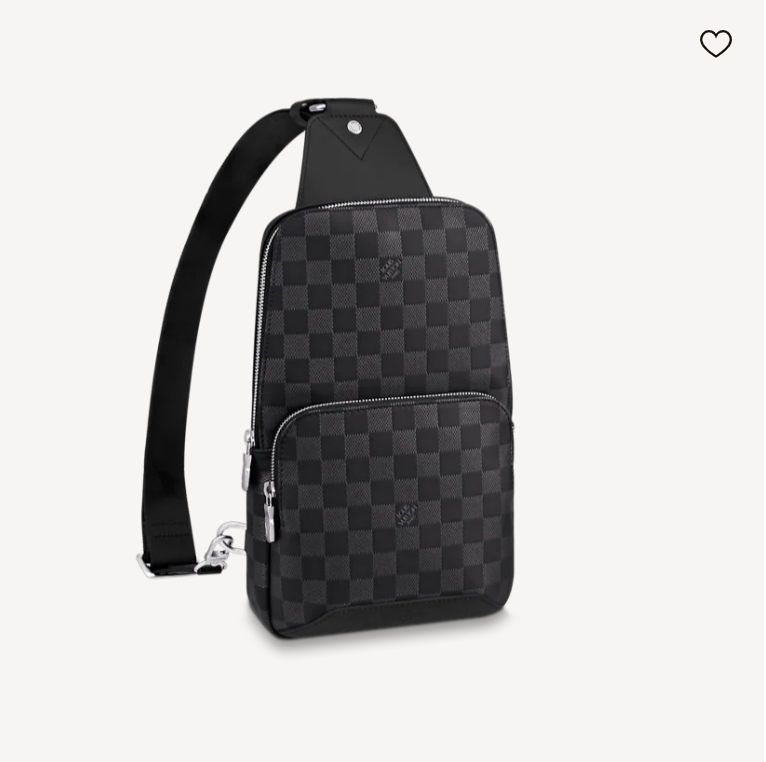
Task: Add the sling bag to wishlist
Action: click(x=715, y=44)
